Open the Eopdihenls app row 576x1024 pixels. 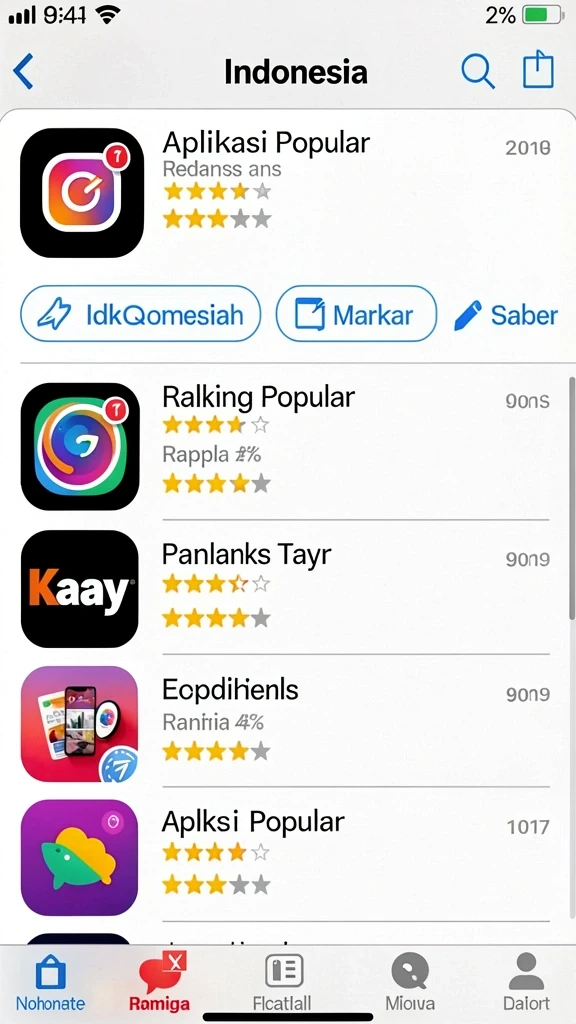(x=287, y=724)
